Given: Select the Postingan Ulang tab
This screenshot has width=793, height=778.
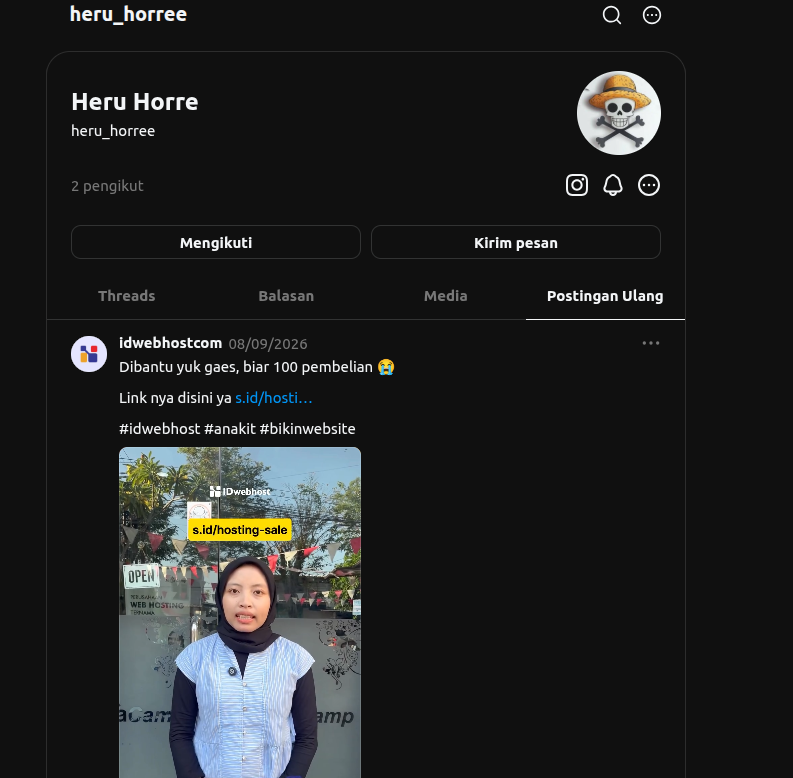Looking at the screenshot, I should 605,296.
